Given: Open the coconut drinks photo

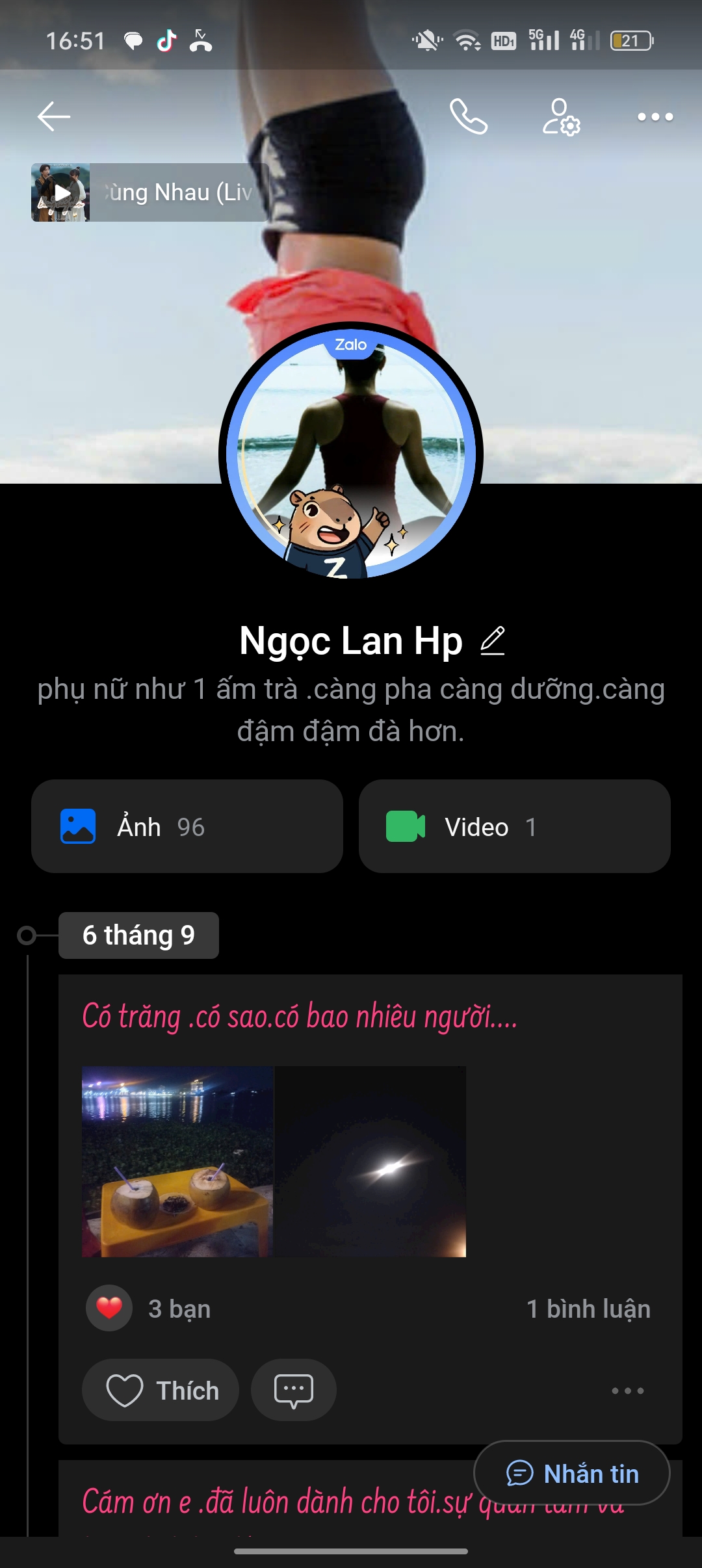Looking at the screenshot, I should click(x=177, y=1161).
